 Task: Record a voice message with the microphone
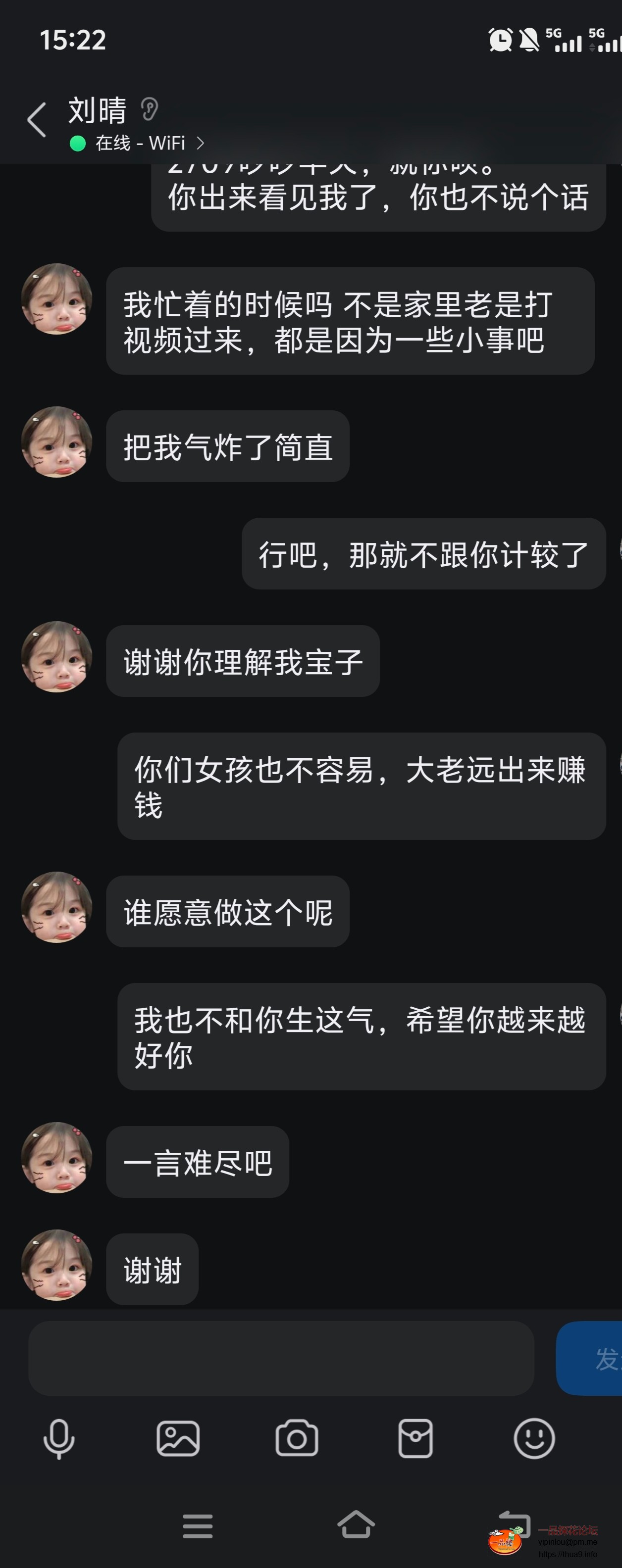(59, 1439)
